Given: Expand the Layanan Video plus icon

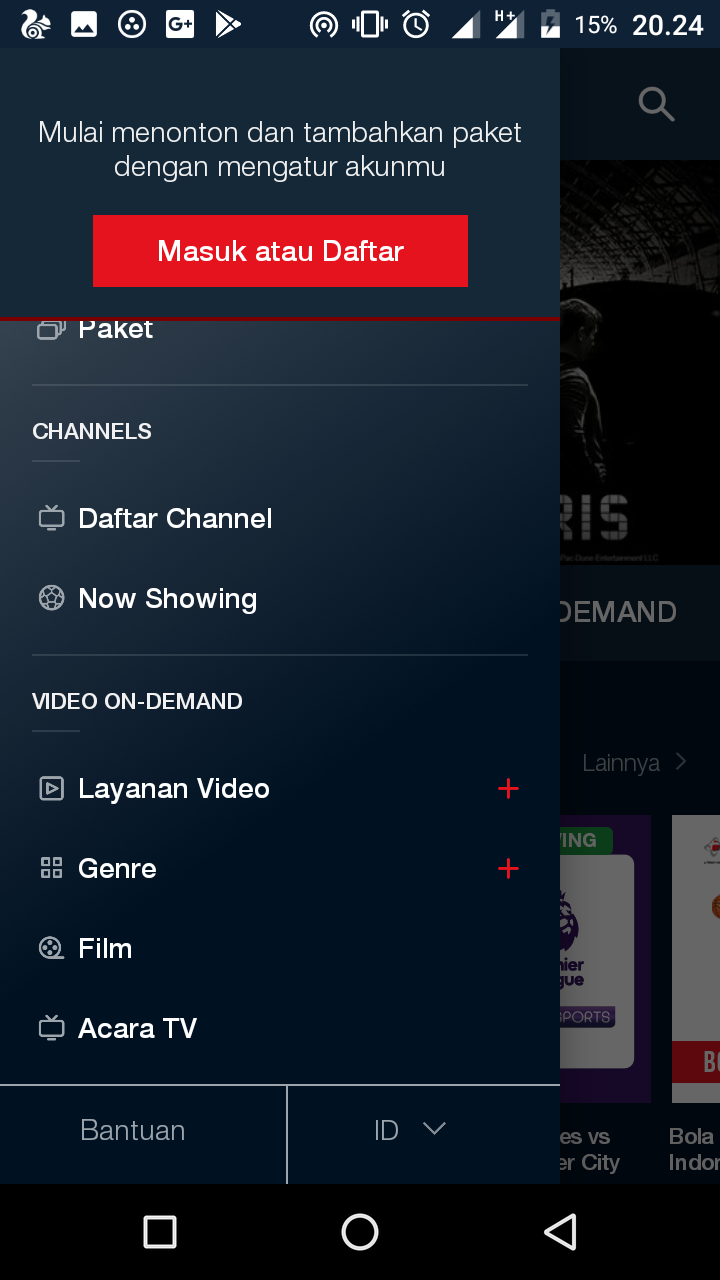Looking at the screenshot, I should [x=508, y=788].
